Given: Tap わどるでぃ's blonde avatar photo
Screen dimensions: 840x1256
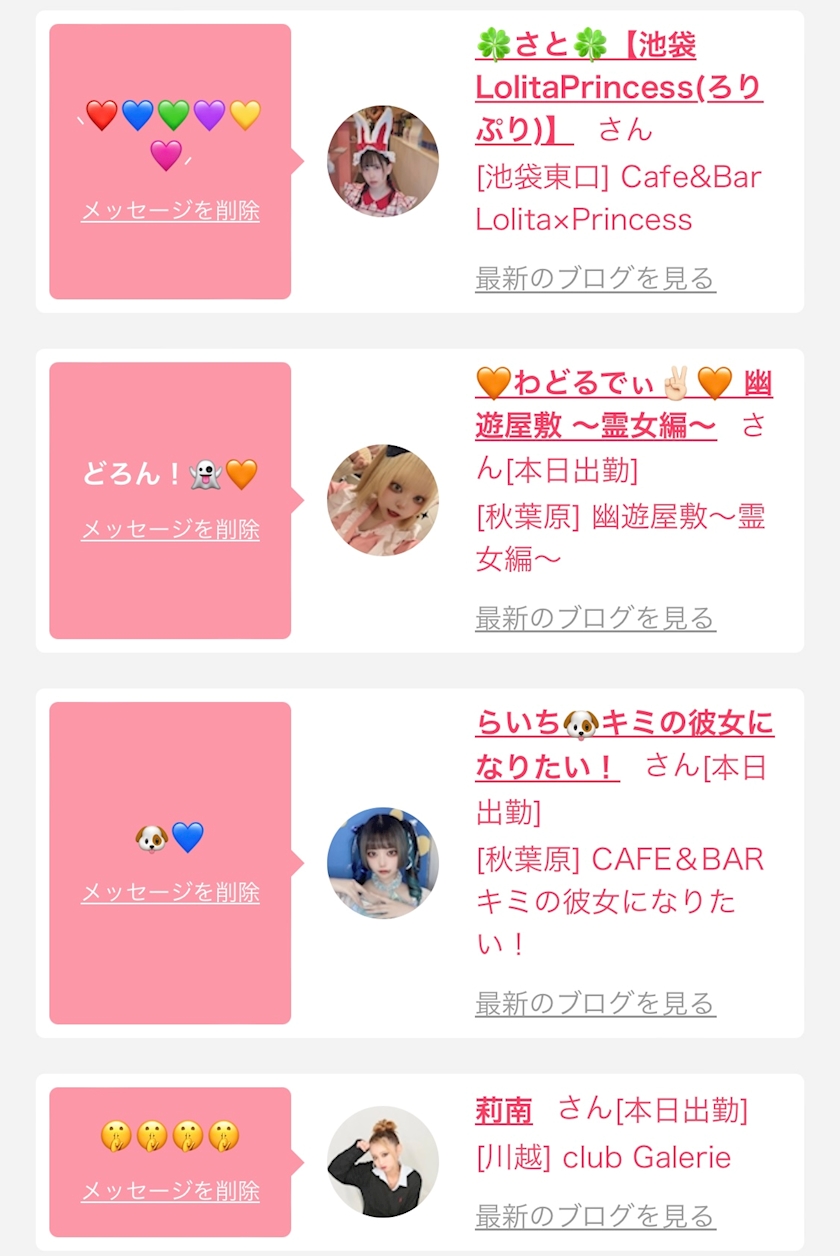Looking at the screenshot, I should point(383,500).
